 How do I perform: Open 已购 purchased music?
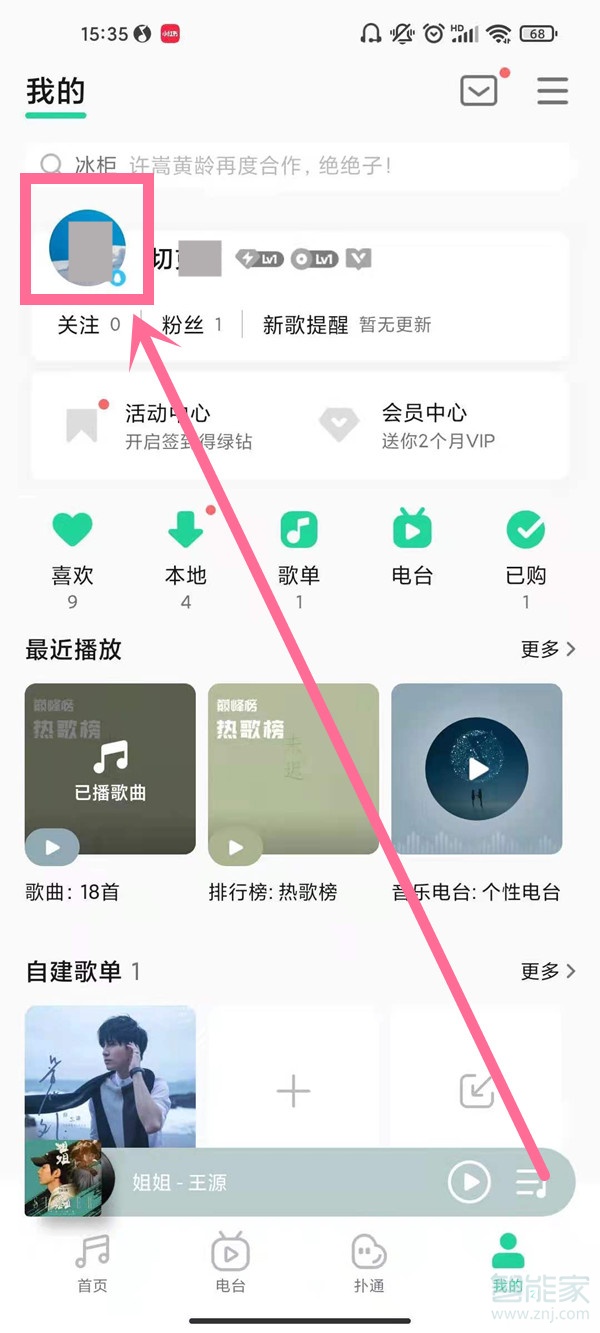(x=525, y=555)
